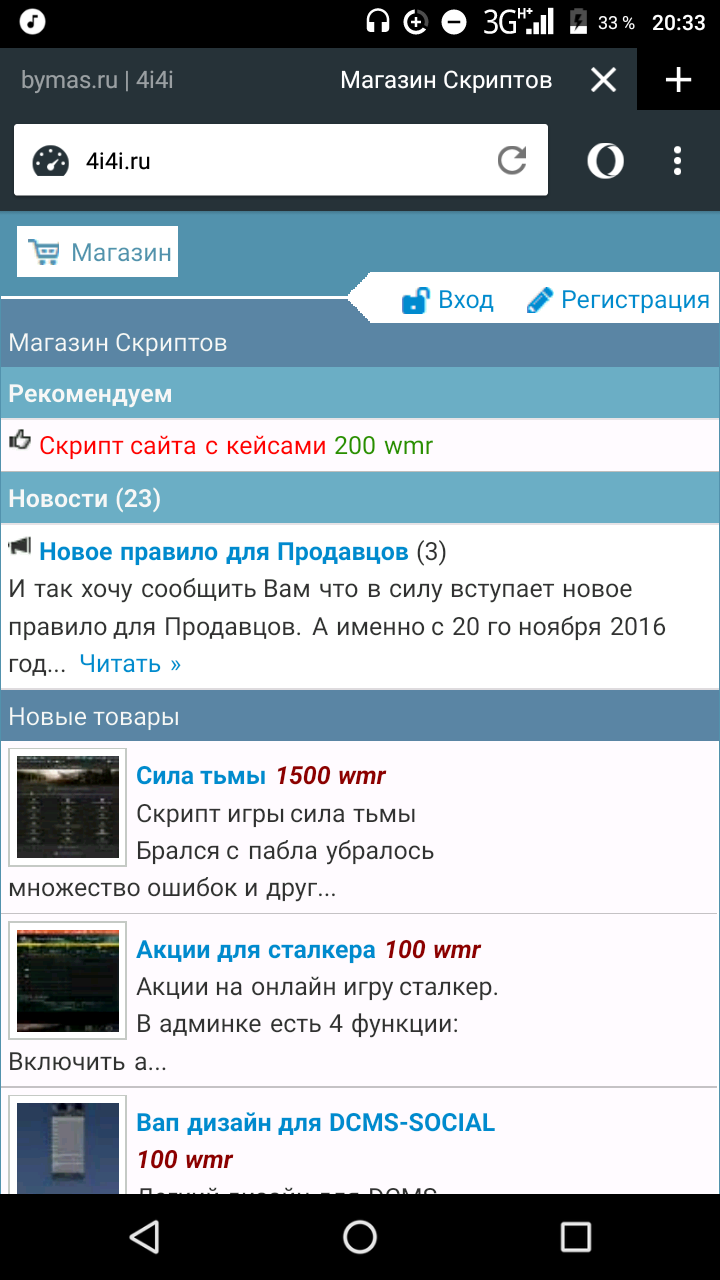Open the Новости news section
This screenshot has height=1280, width=720.
pos(84,498)
